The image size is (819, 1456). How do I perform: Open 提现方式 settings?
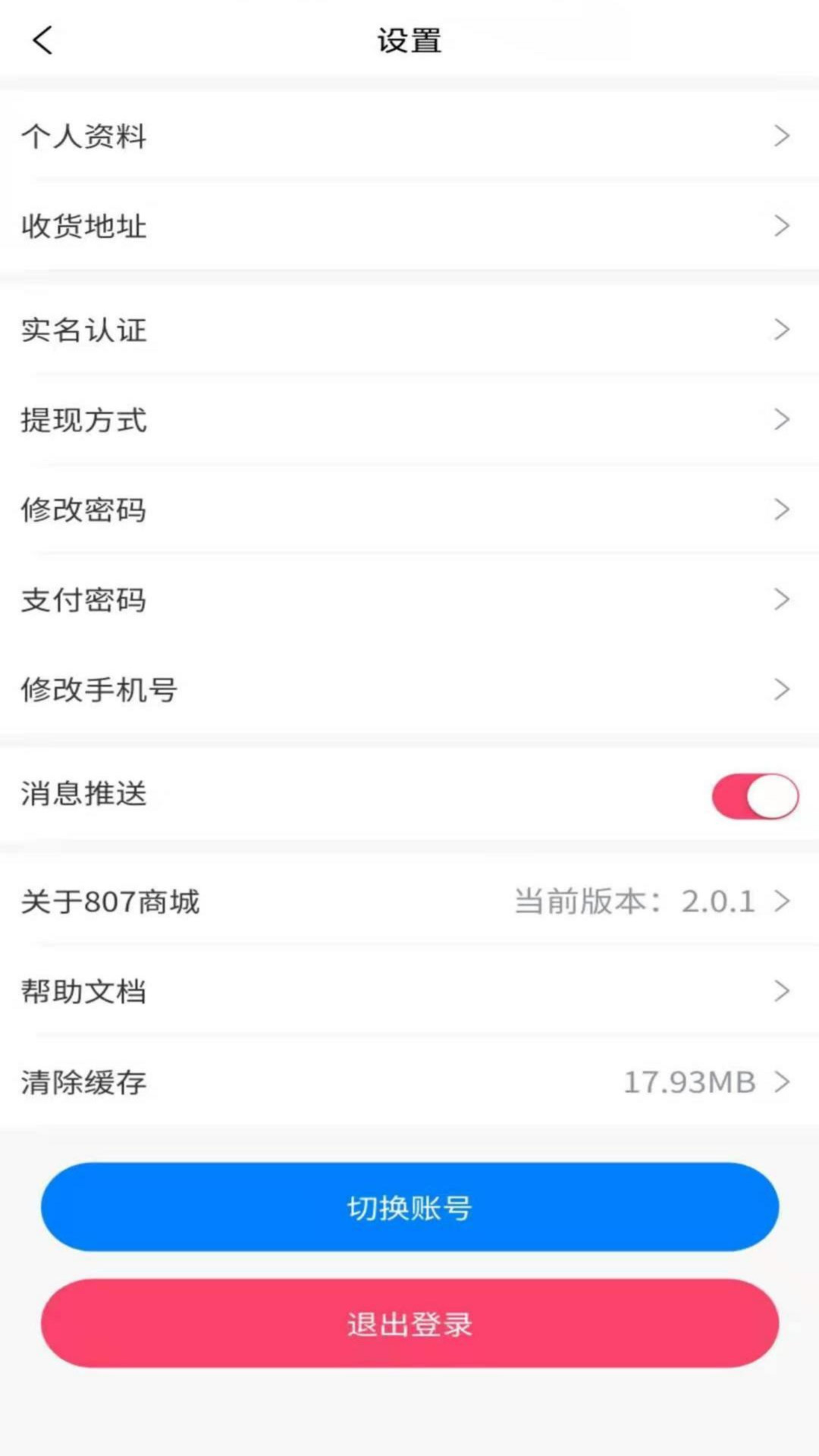(x=409, y=419)
